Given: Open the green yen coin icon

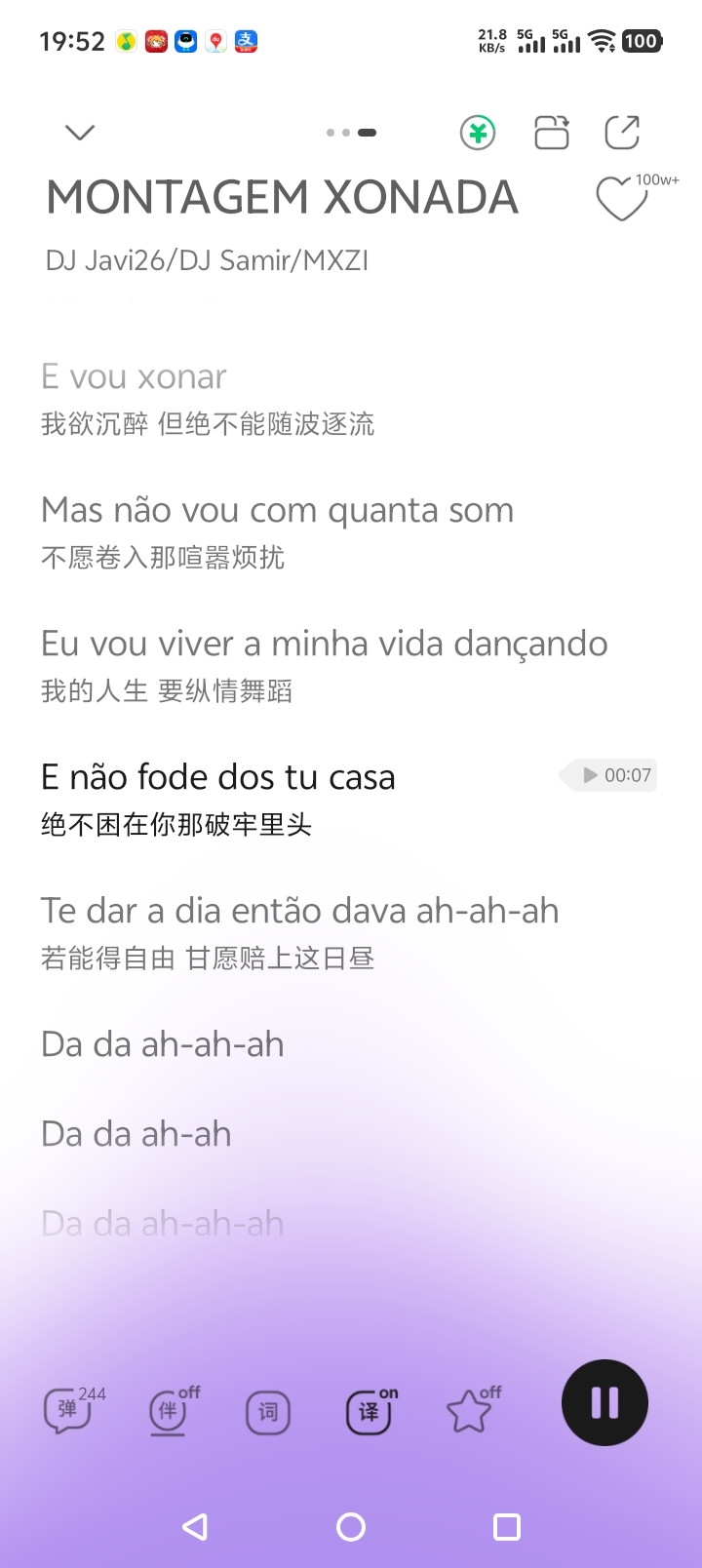Looking at the screenshot, I should coord(478,133).
